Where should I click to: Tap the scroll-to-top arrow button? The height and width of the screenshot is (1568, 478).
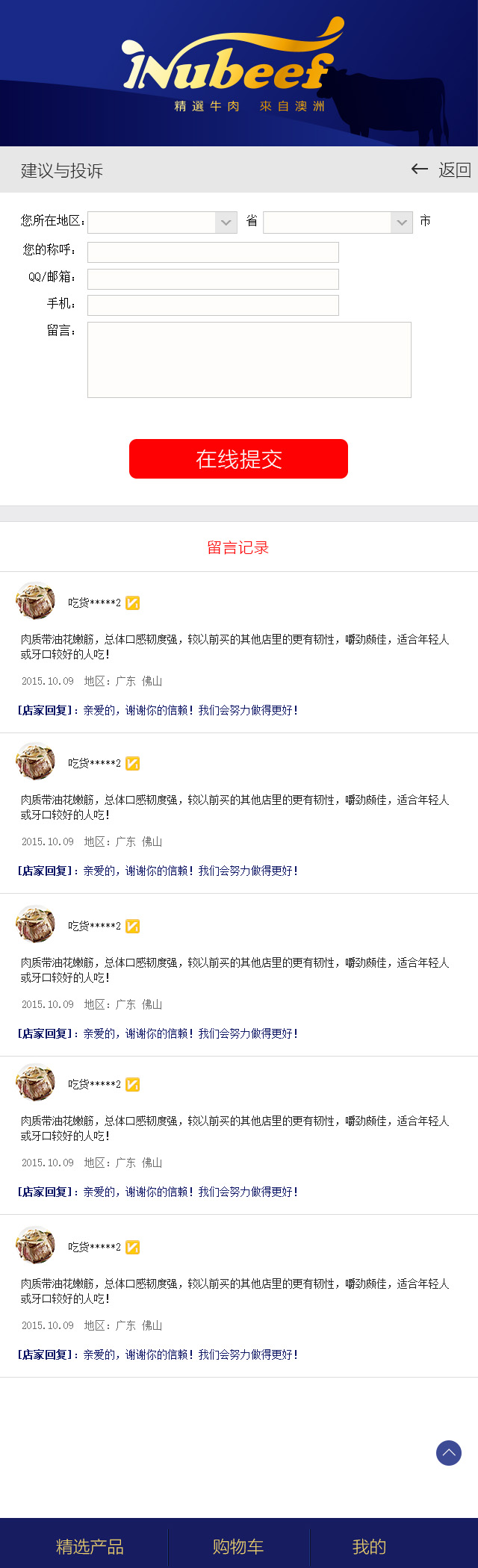[x=449, y=1452]
